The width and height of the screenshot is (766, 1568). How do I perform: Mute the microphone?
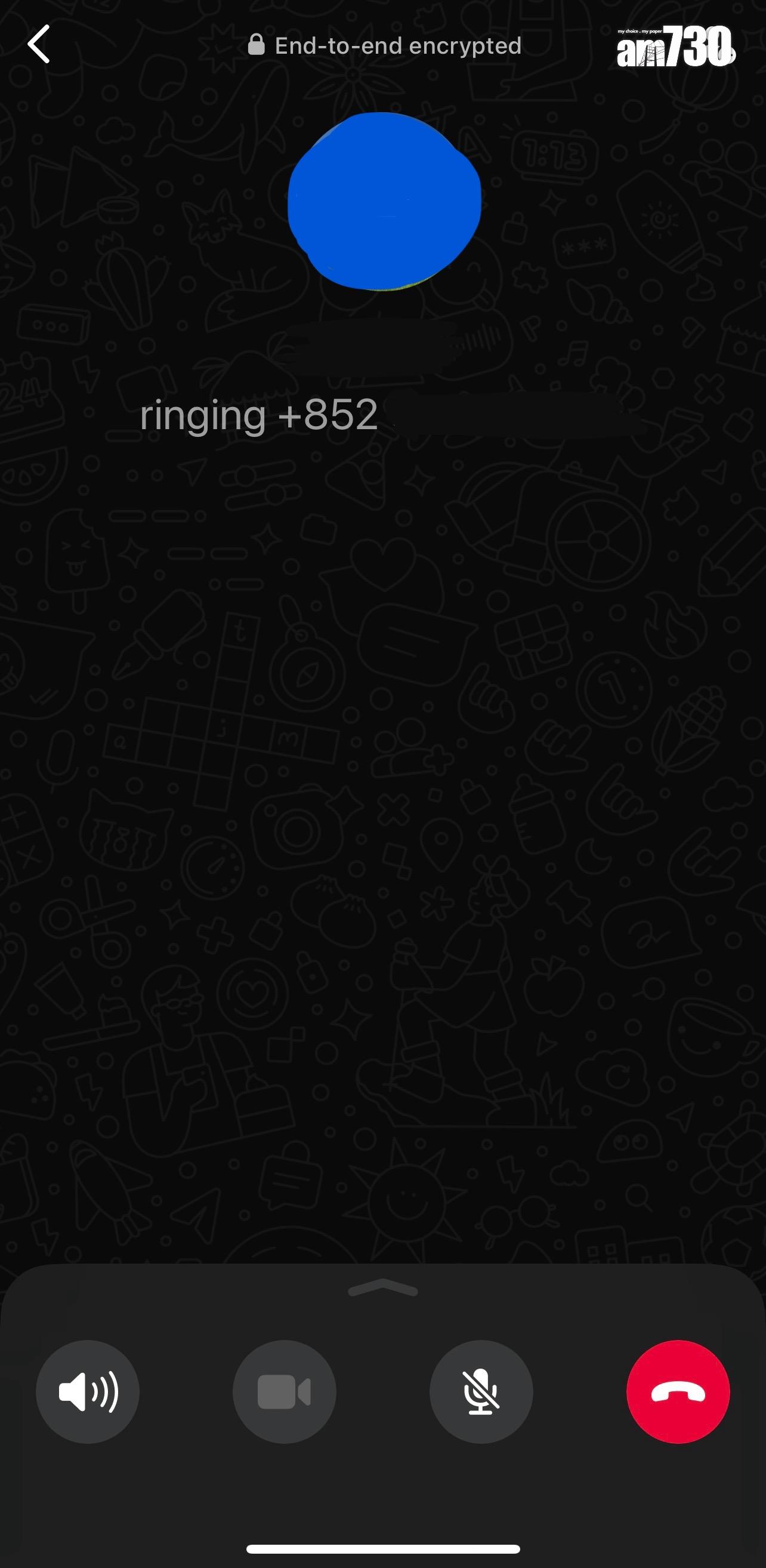coord(481,1391)
